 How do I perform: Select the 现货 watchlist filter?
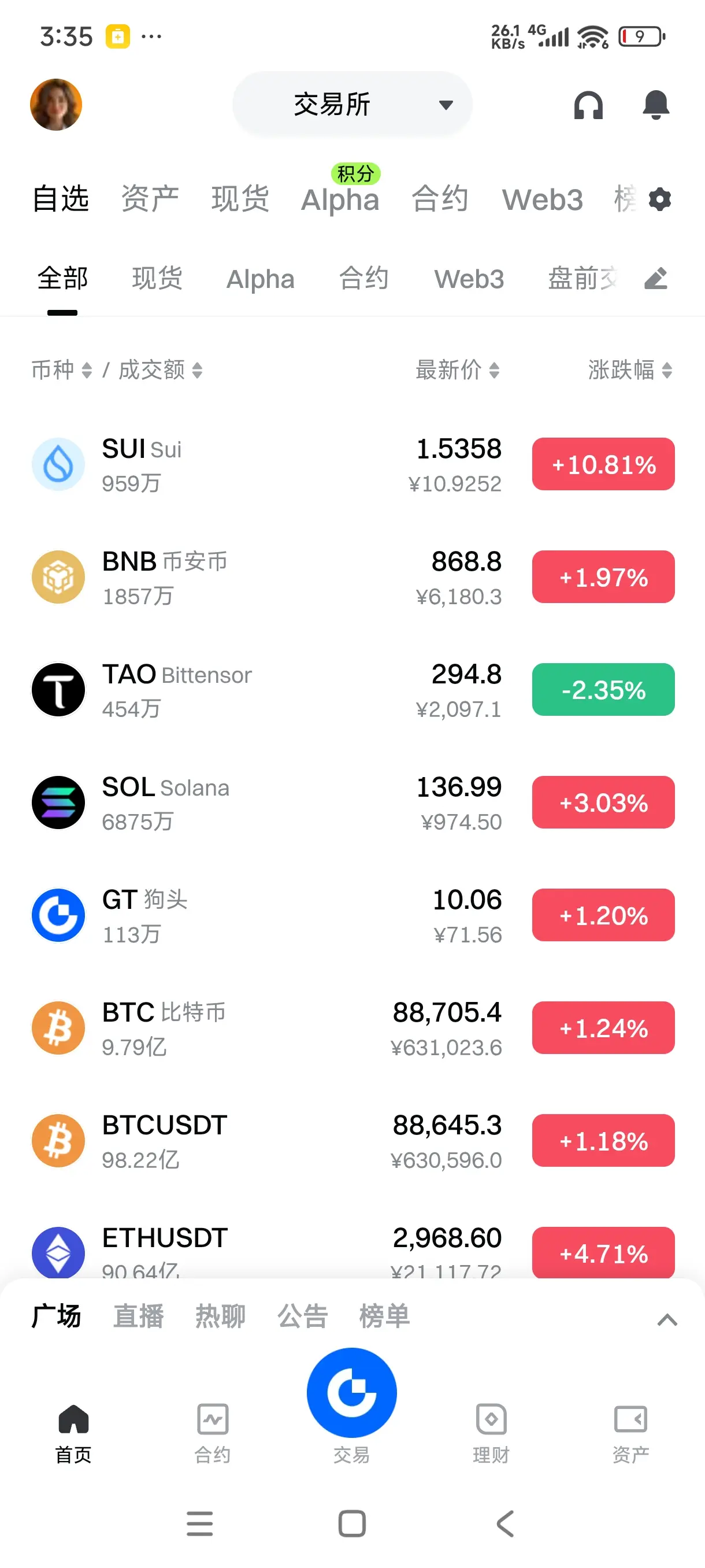(157, 279)
